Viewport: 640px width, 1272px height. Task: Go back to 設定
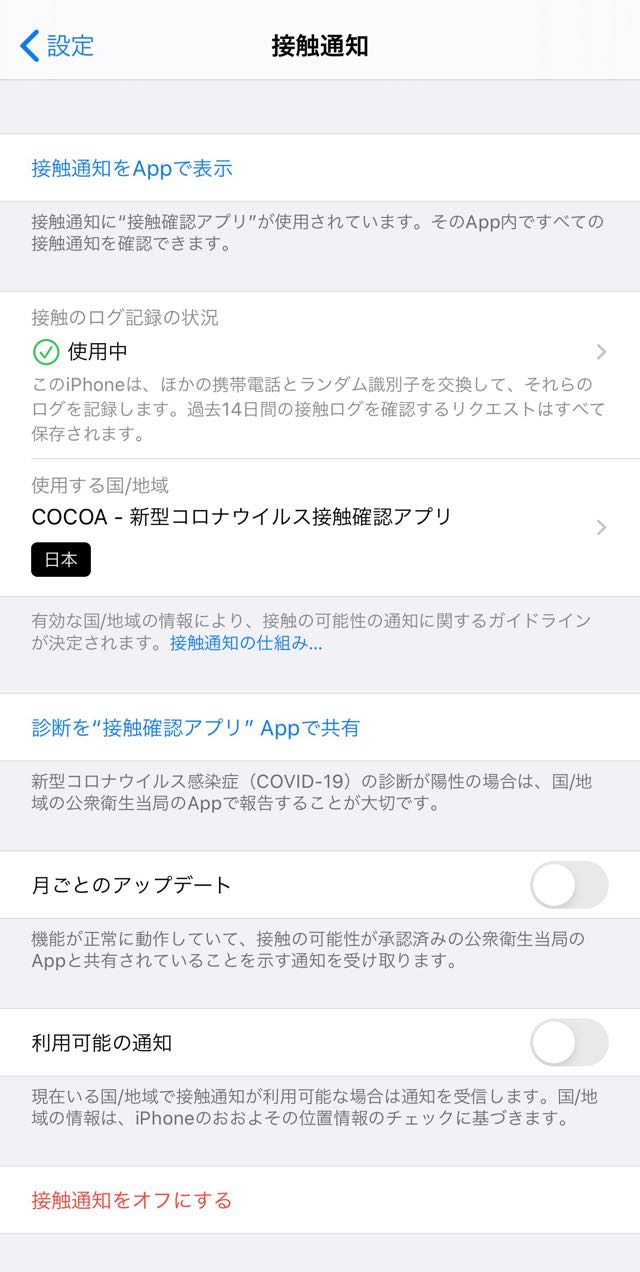coord(57,46)
